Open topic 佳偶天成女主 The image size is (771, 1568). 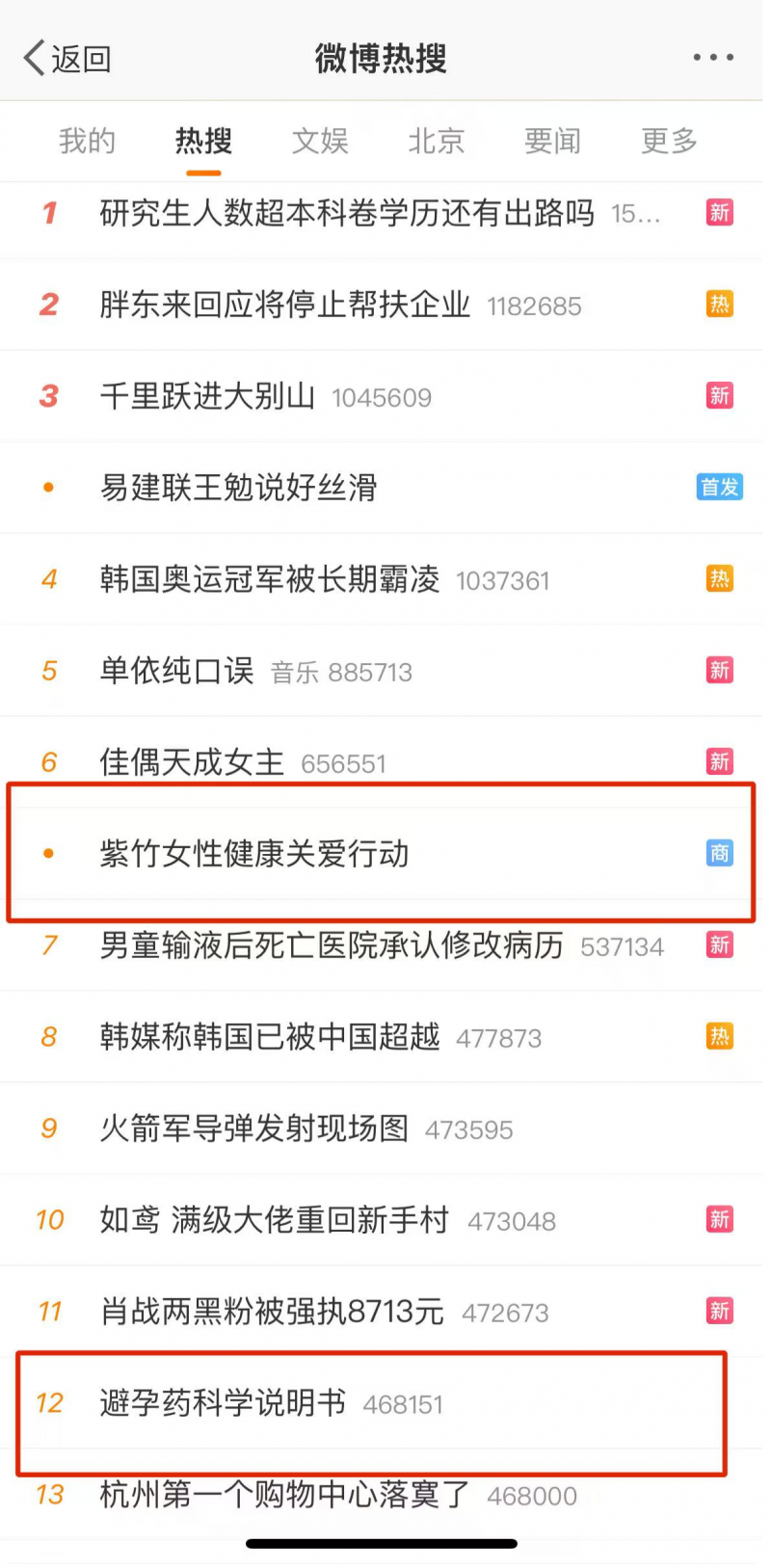(192, 762)
